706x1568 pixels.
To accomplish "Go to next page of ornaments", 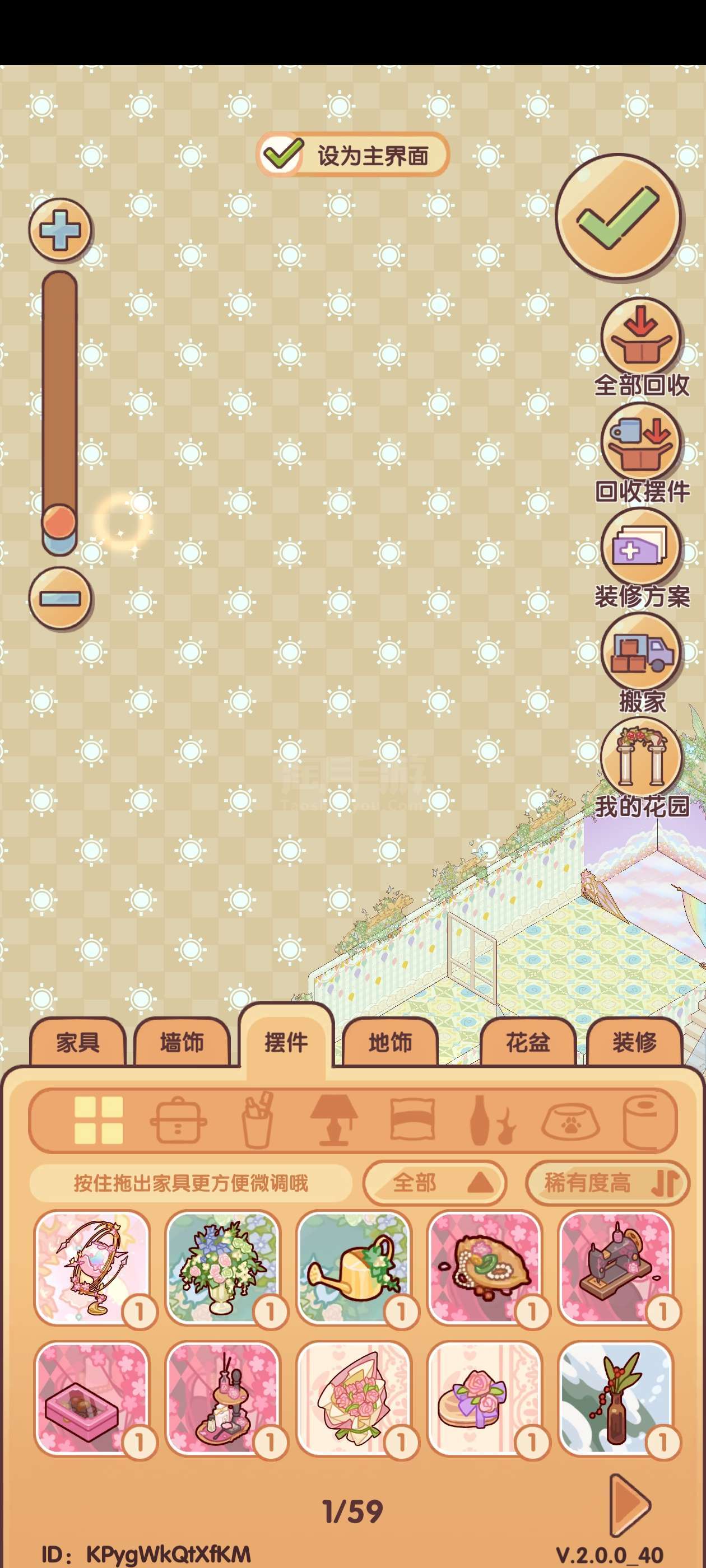I will tap(630, 1505).
